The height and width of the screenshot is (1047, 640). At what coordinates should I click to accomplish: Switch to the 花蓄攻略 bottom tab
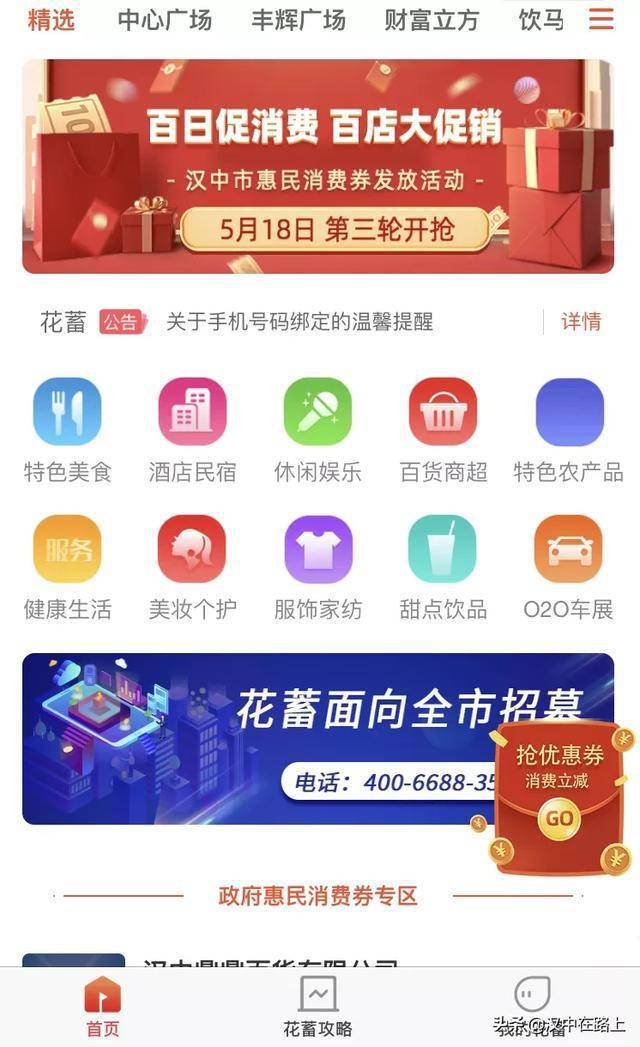point(318,1007)
